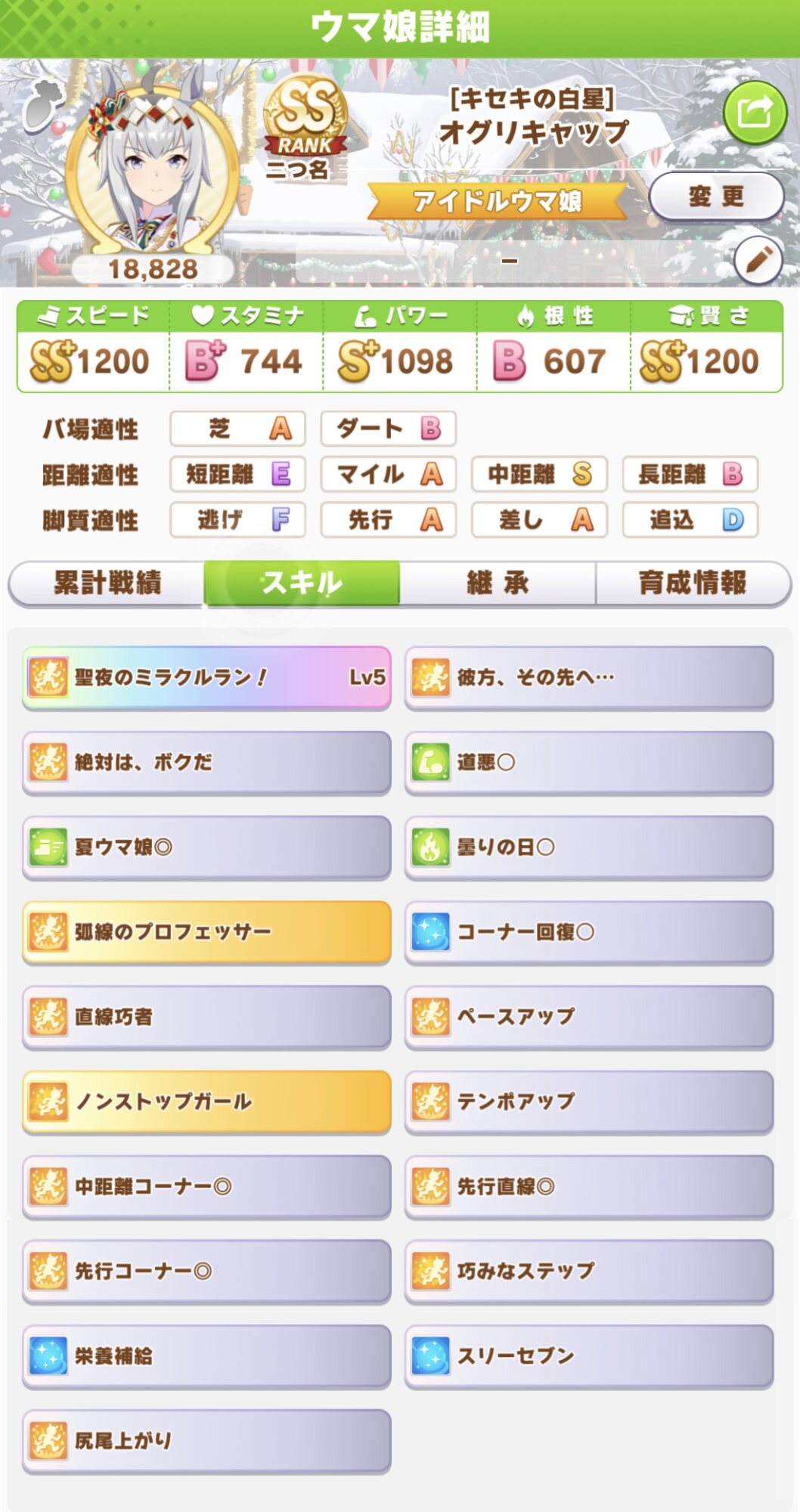Image resolution: width=800 pixels, height=1512 pixels.
Task: Tap the carrot icon beside portrait
Action: tap(42, 106)
